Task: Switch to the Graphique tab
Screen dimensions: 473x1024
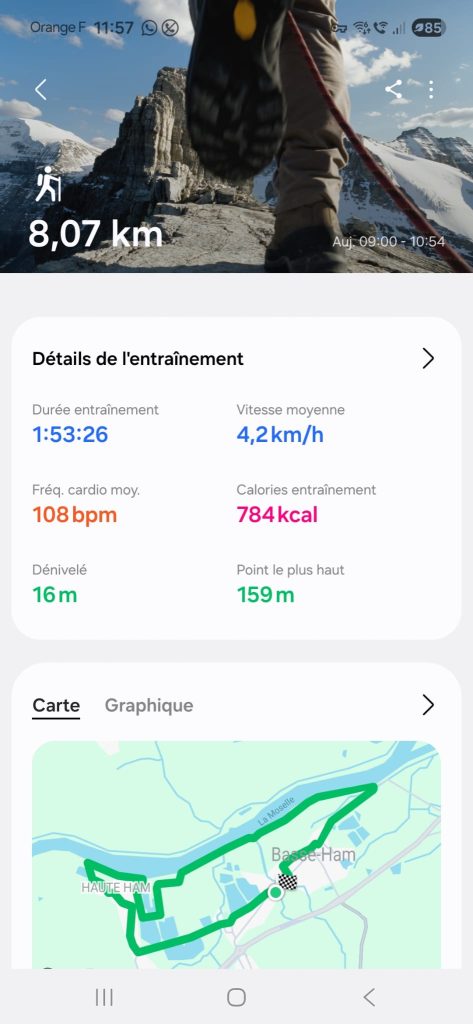Action: pos(149,705)
